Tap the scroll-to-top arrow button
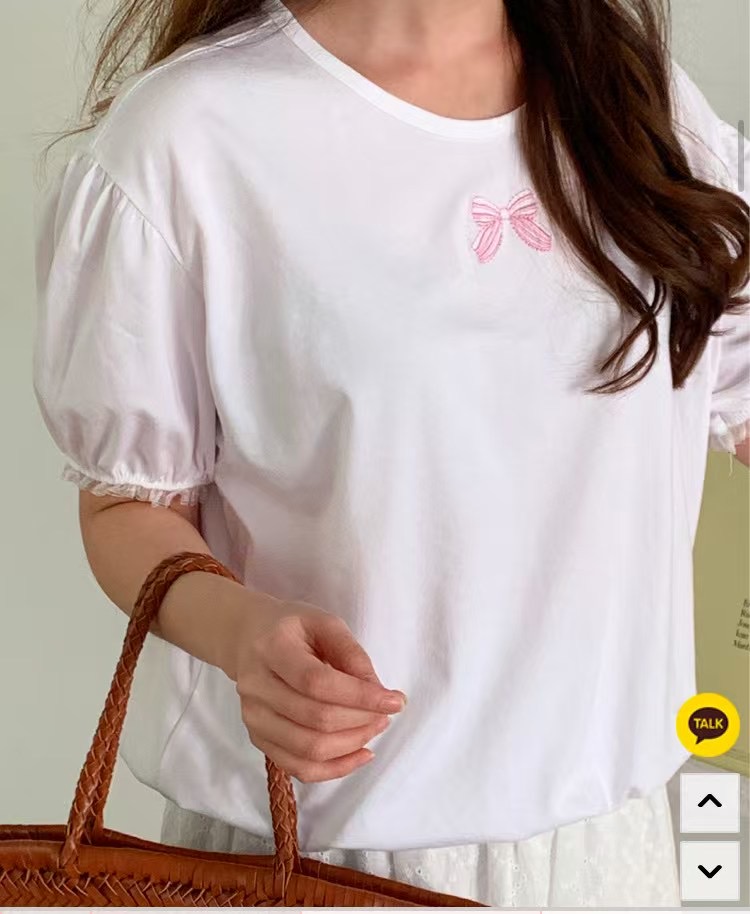This screenshot has width=750, height=914. point(710,802)
